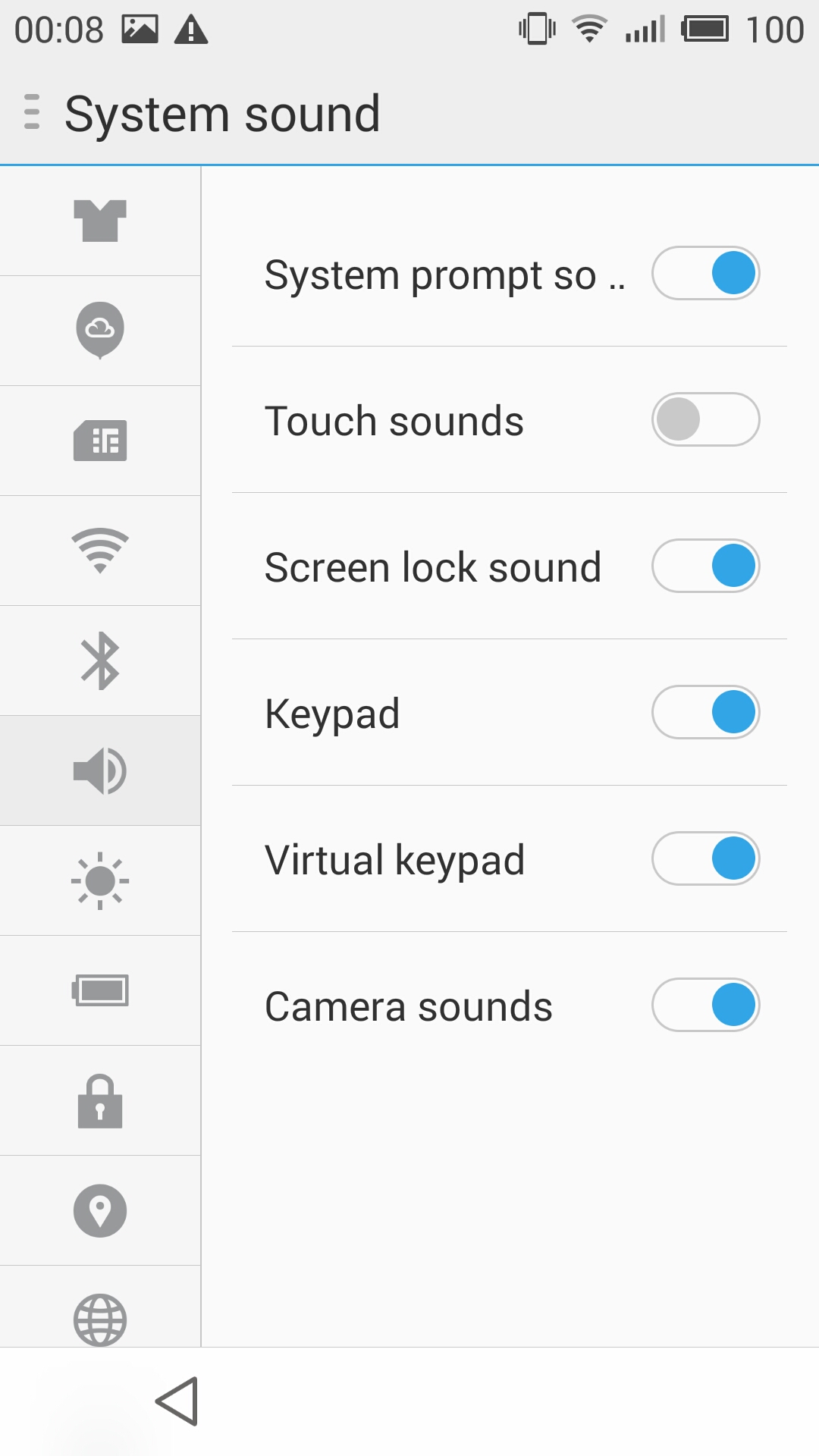This screenshot has width=819, height=1456.
Task: Switch off the Keypad sound toggle
Action: [x=706, y=712]
